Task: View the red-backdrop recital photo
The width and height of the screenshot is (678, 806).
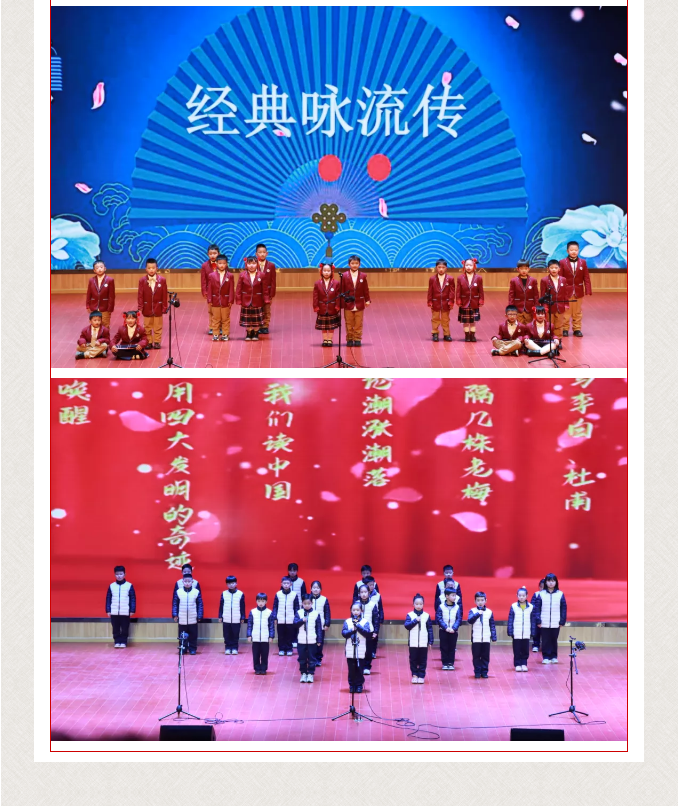Action: 339,559
